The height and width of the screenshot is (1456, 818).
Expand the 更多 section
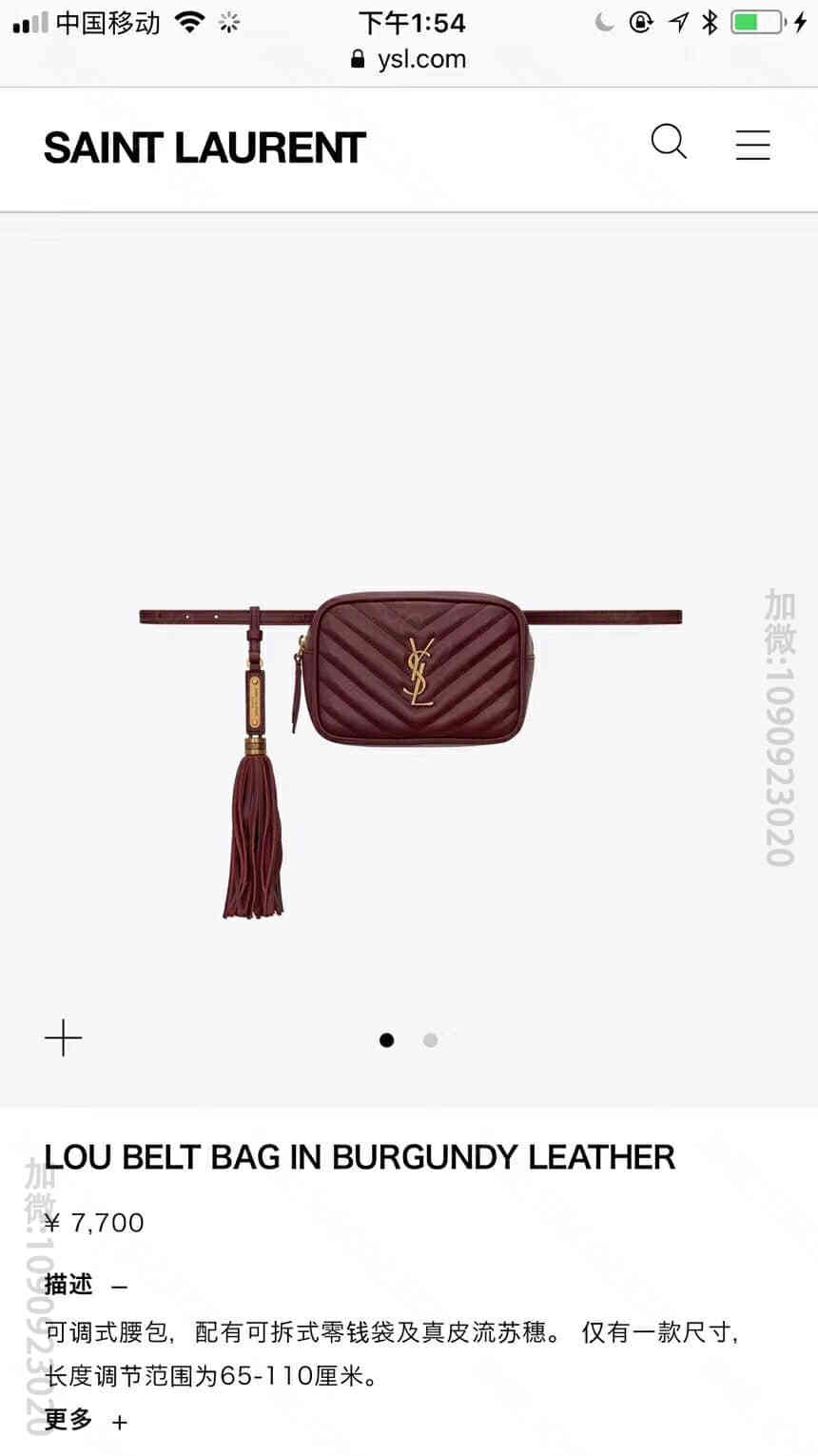86,1421
